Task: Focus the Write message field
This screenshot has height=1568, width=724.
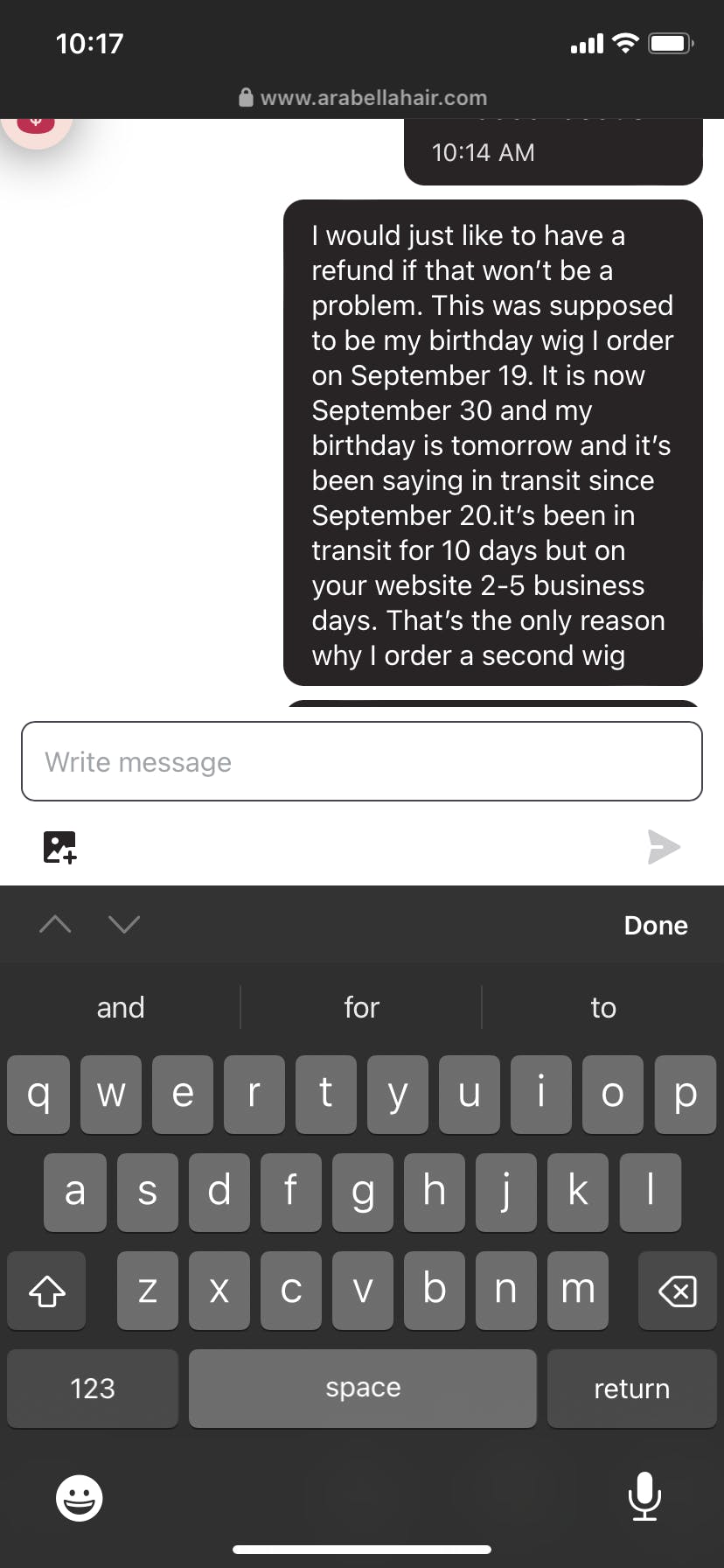Action: click(x=361, y=761)
